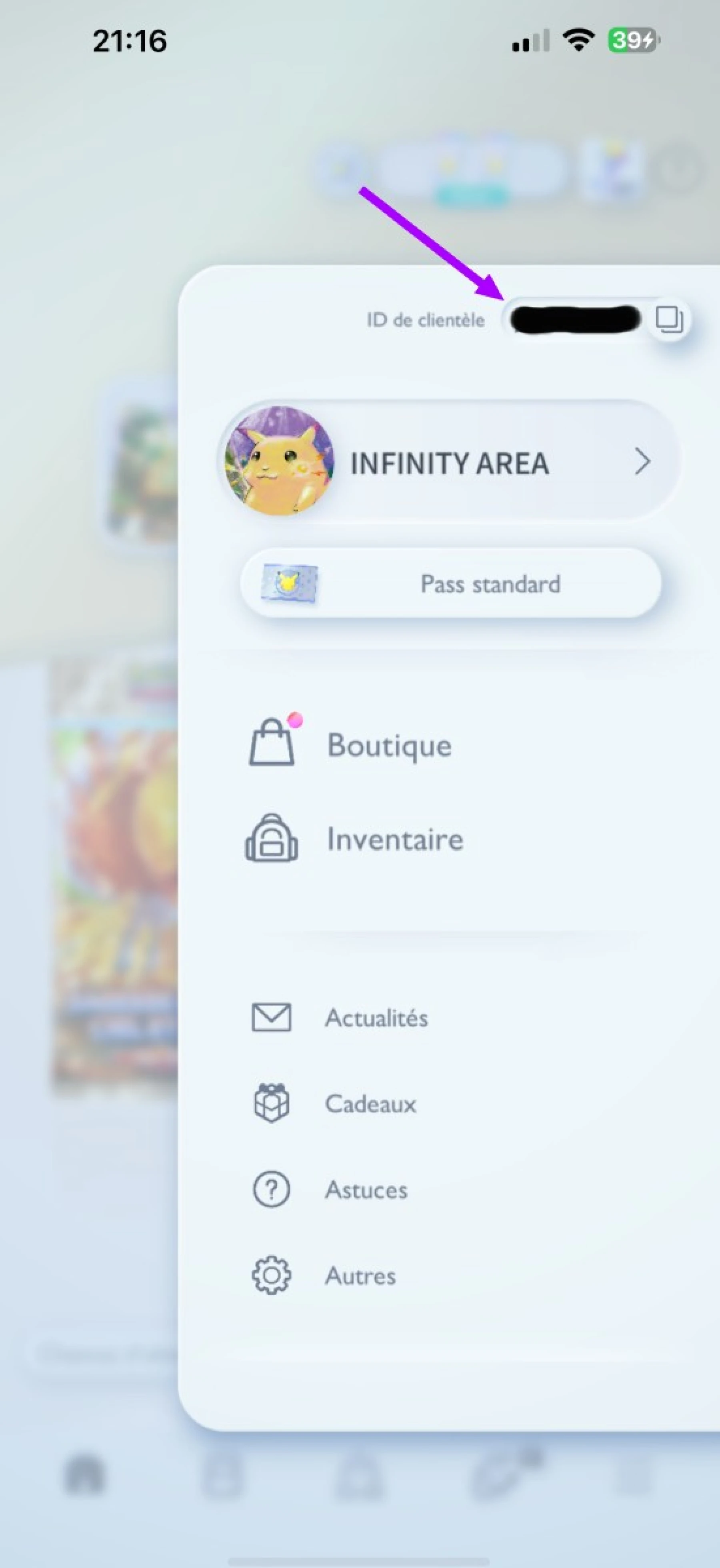This screenshot has width=720, height=1568.
Task: Open Cadeaux
Action: (370, 1104)
